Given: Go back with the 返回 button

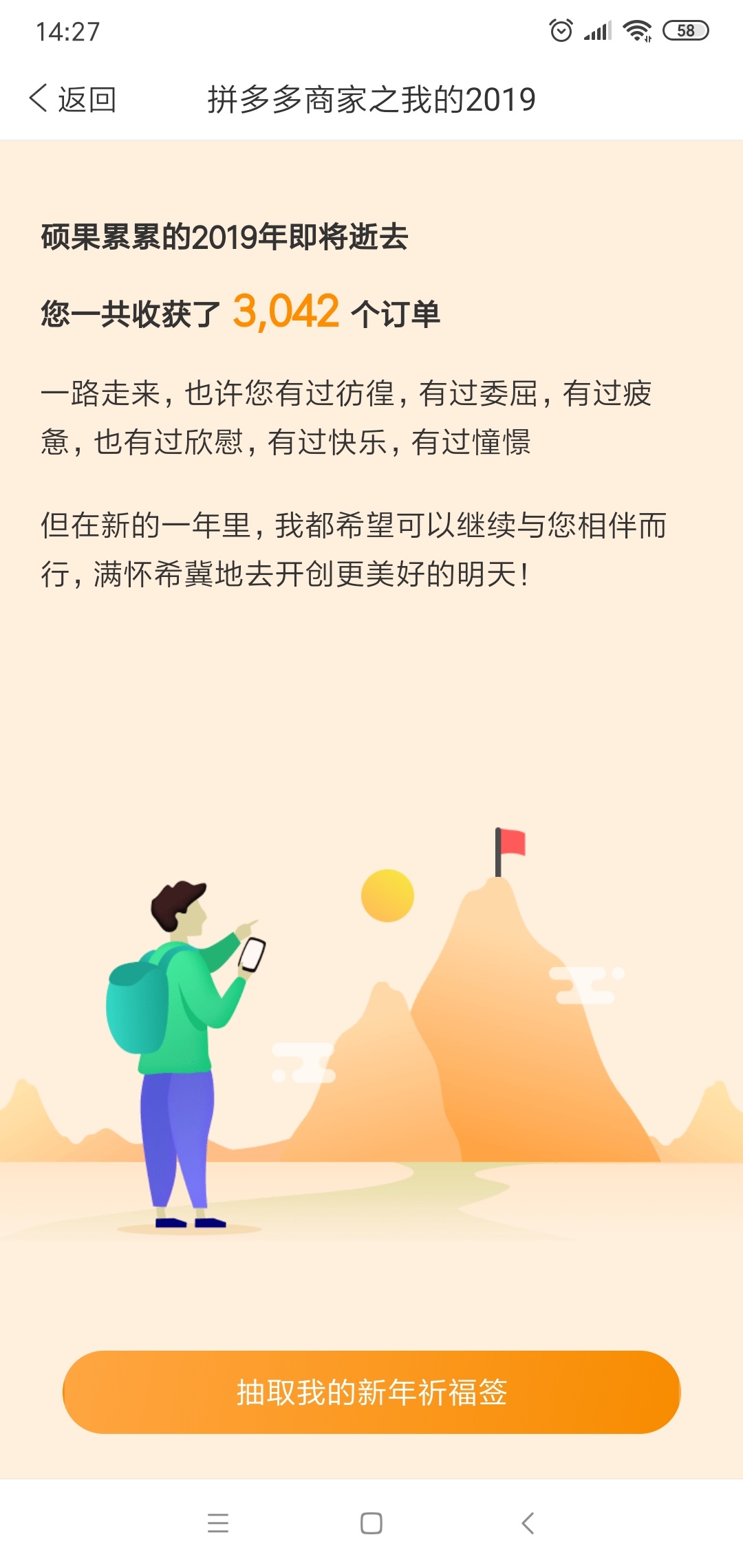Looking at the screenshot, I should point(72,99).
